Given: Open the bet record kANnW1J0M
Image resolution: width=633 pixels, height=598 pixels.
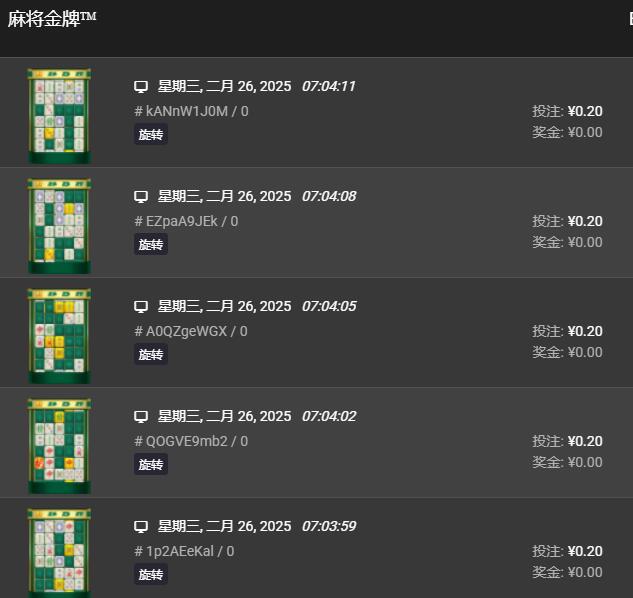Looking at the screenshot, I should point(316,112).
